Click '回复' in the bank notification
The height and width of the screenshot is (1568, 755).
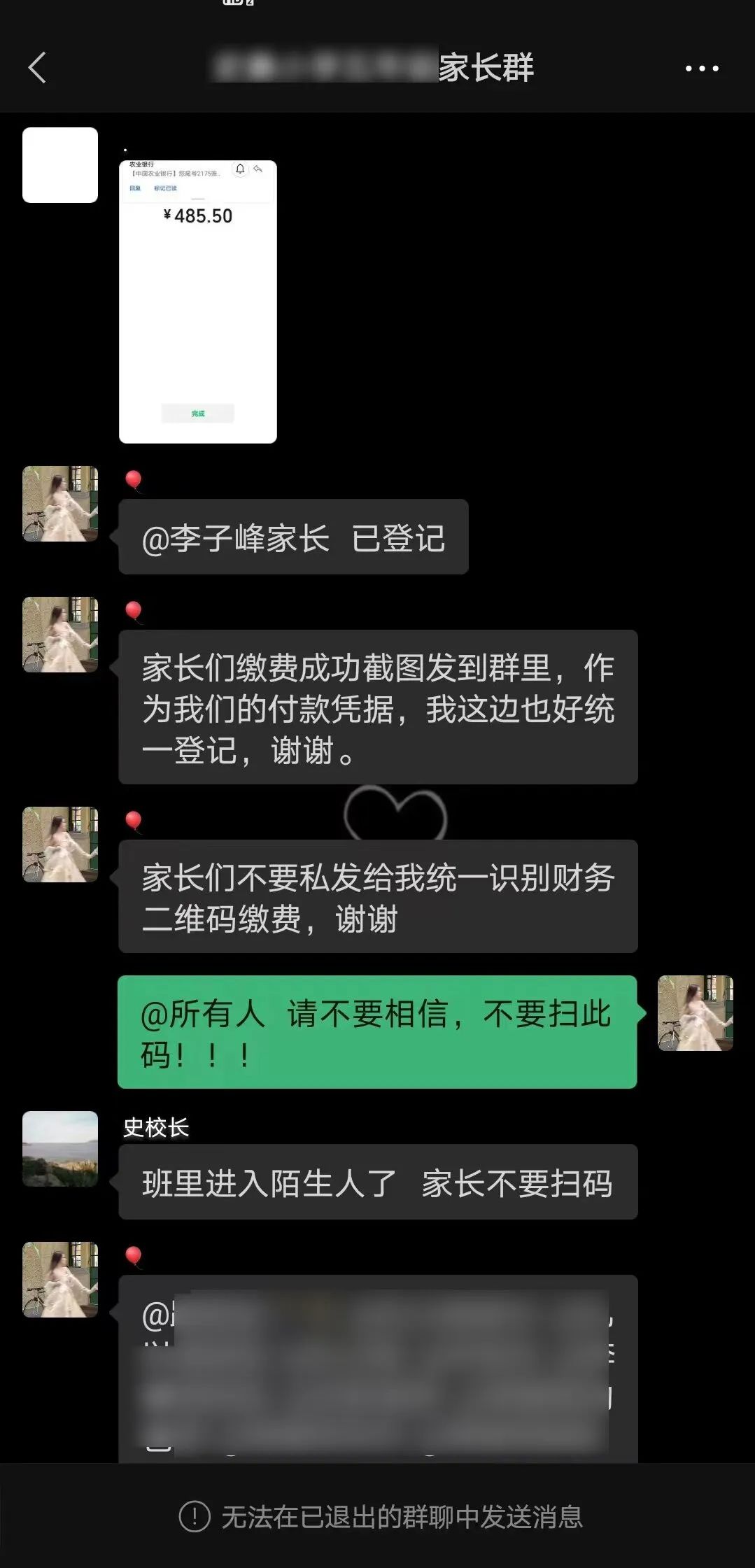tap(135, 188)
